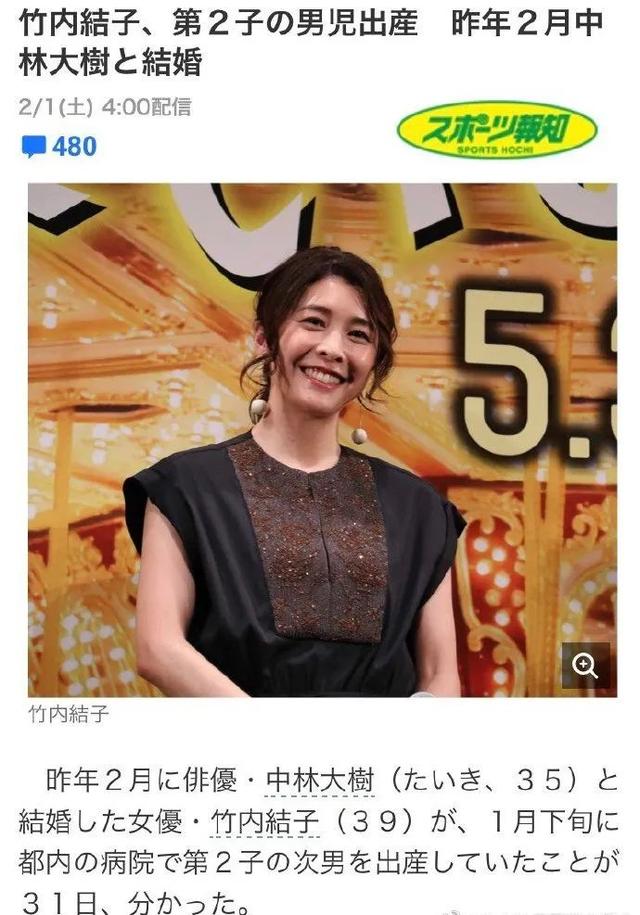Open the 480 comments
The width and height of the screenshot is (640, 915).
(60, 147)
